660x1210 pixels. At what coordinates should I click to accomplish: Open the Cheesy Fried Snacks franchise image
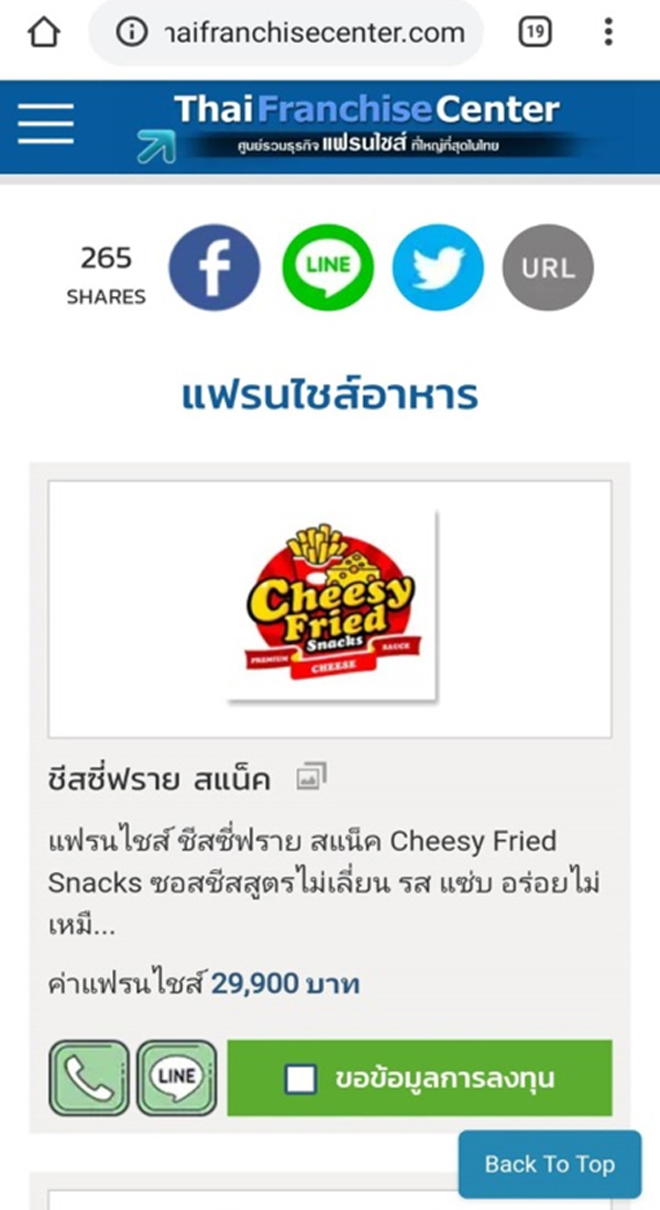click(330, 608)
